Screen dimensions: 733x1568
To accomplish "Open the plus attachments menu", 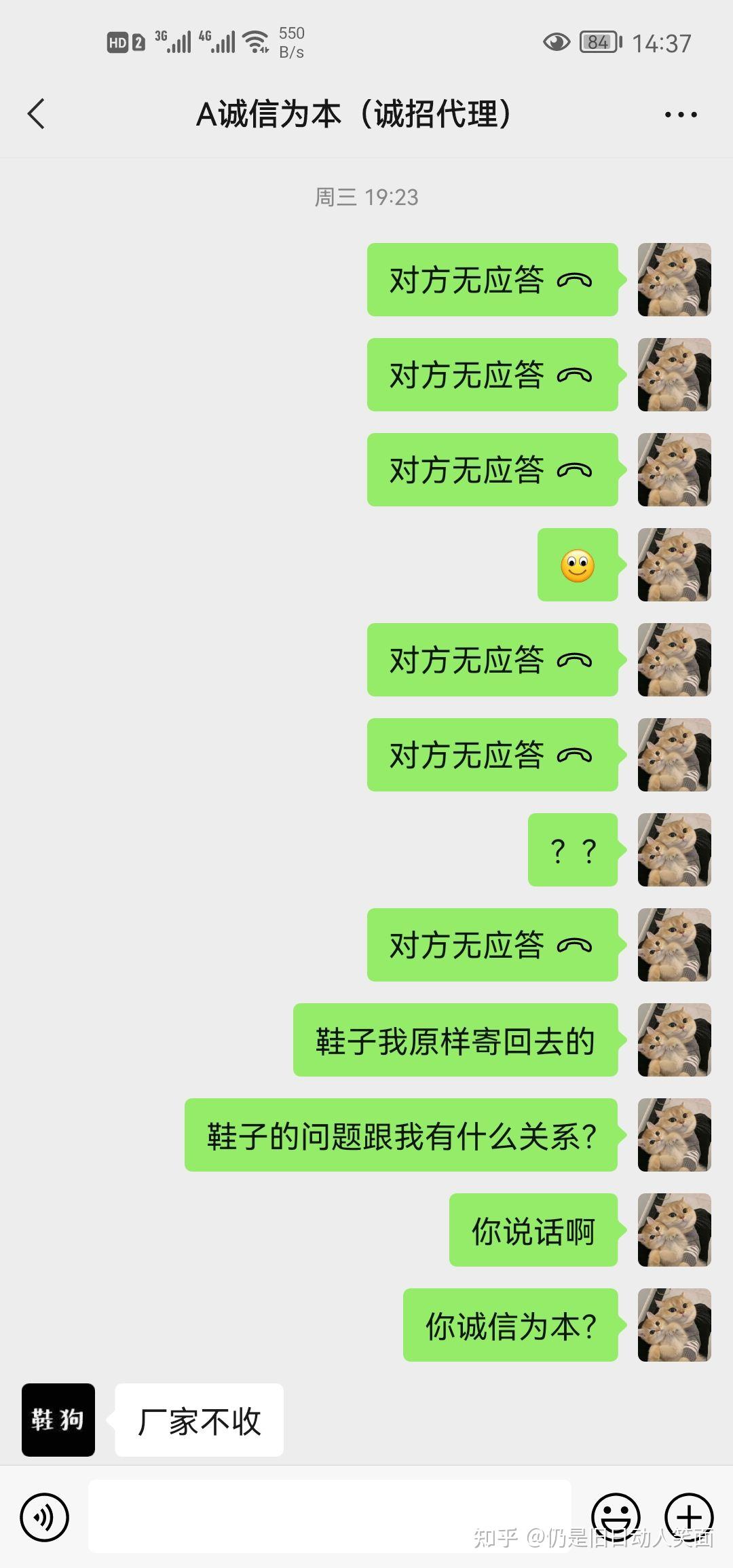I will tap(689, 1517).
